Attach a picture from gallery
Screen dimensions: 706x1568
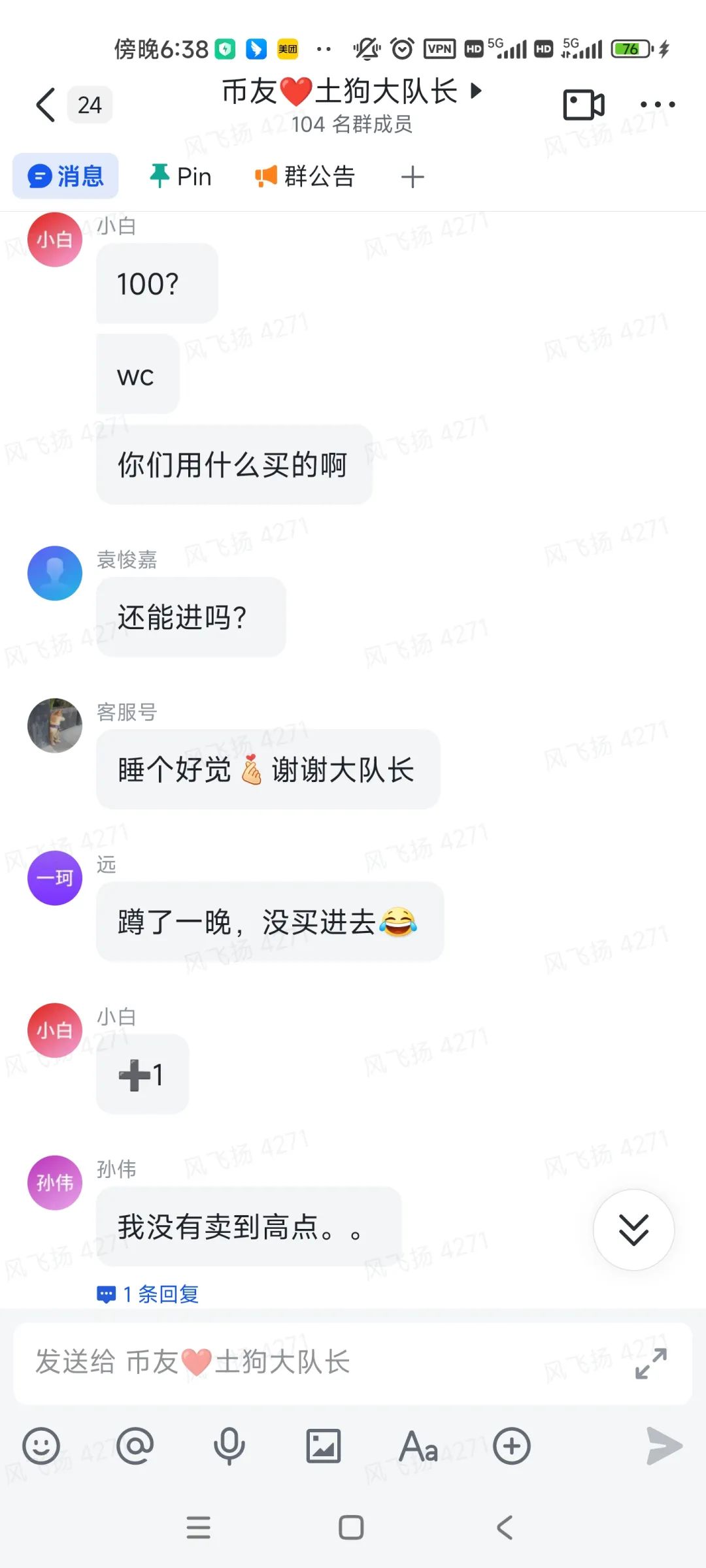pyautogui.click(x=324, y=1446)
